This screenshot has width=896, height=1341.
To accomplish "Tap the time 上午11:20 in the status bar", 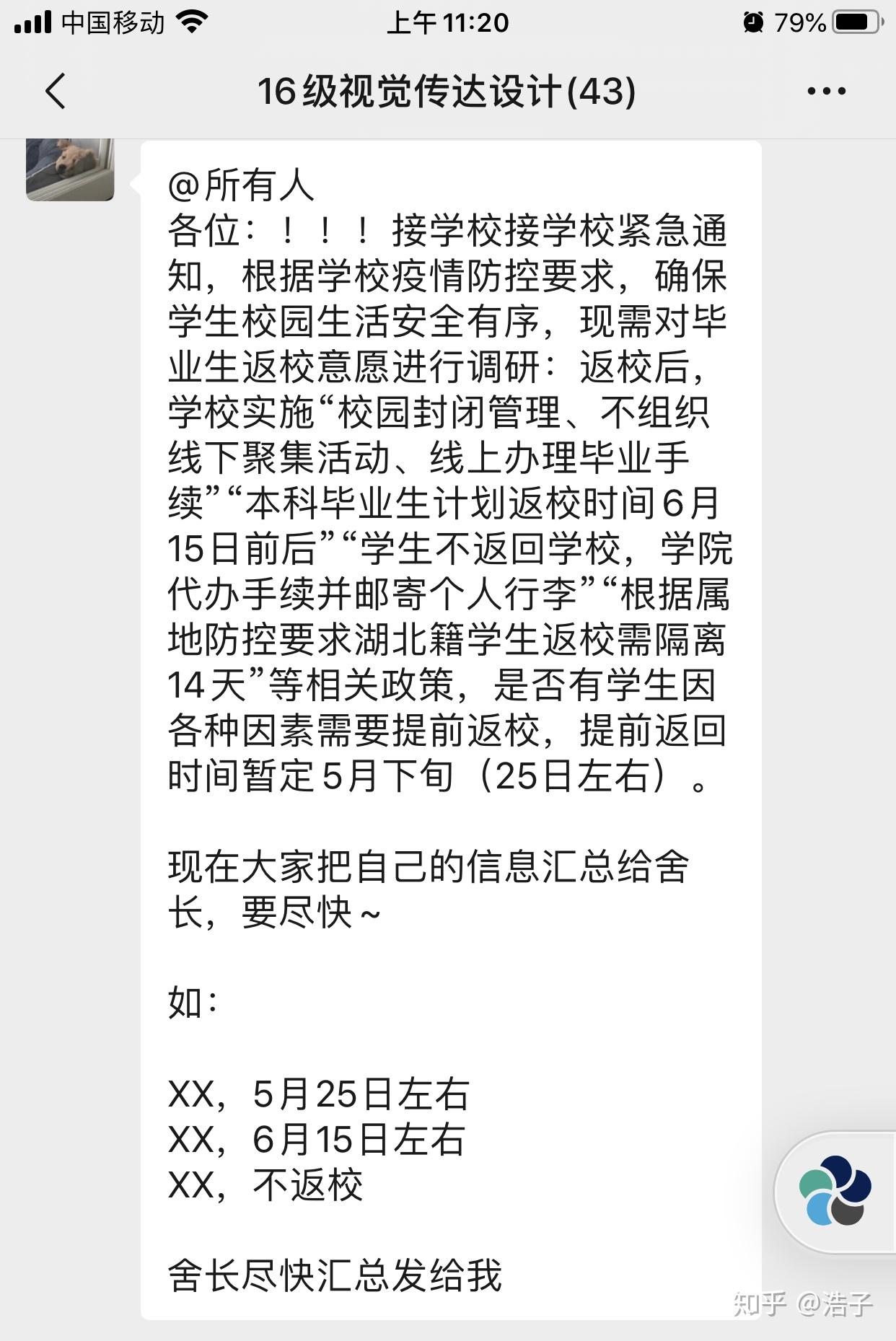I will pyautogui.click(x=447, y=22).
